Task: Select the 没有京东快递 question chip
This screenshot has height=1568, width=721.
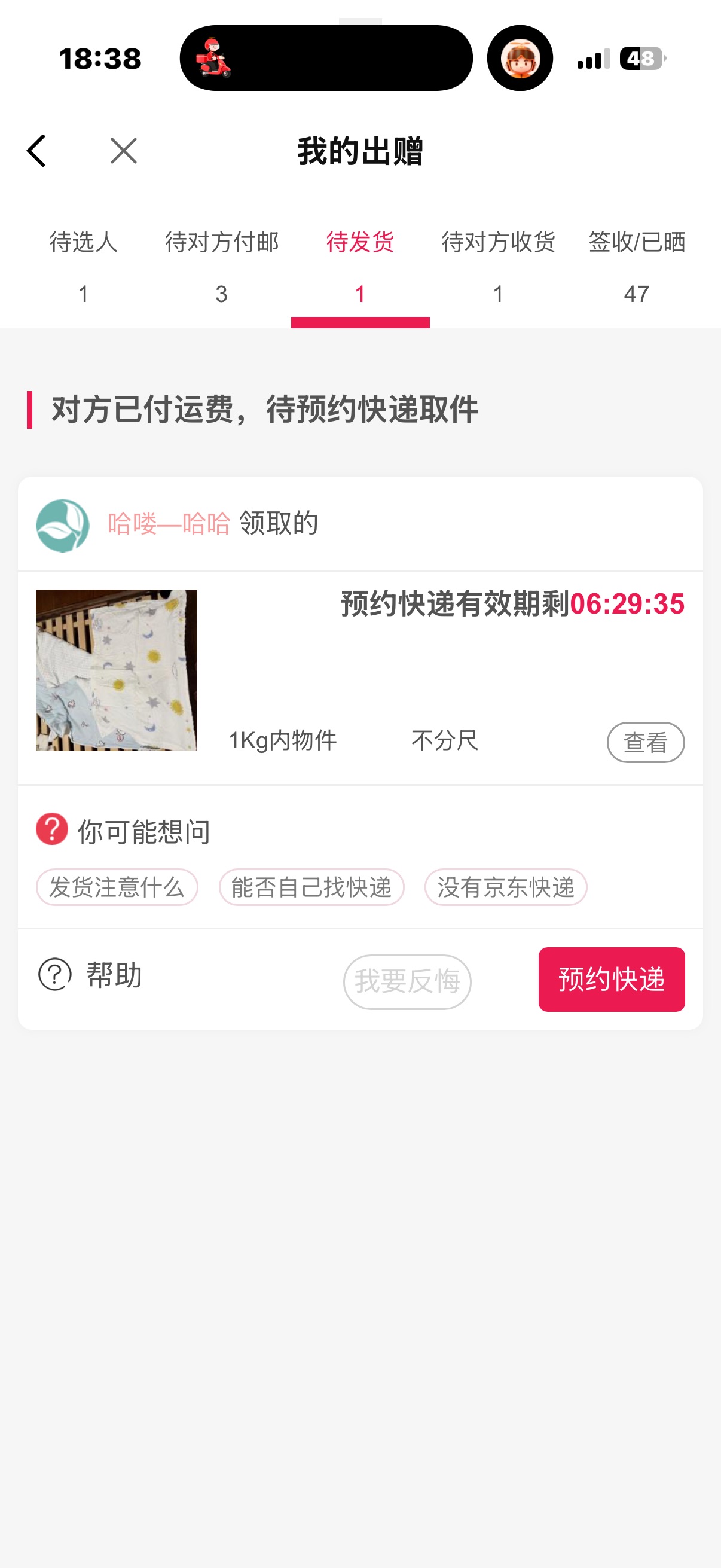Action: point(506,887)
